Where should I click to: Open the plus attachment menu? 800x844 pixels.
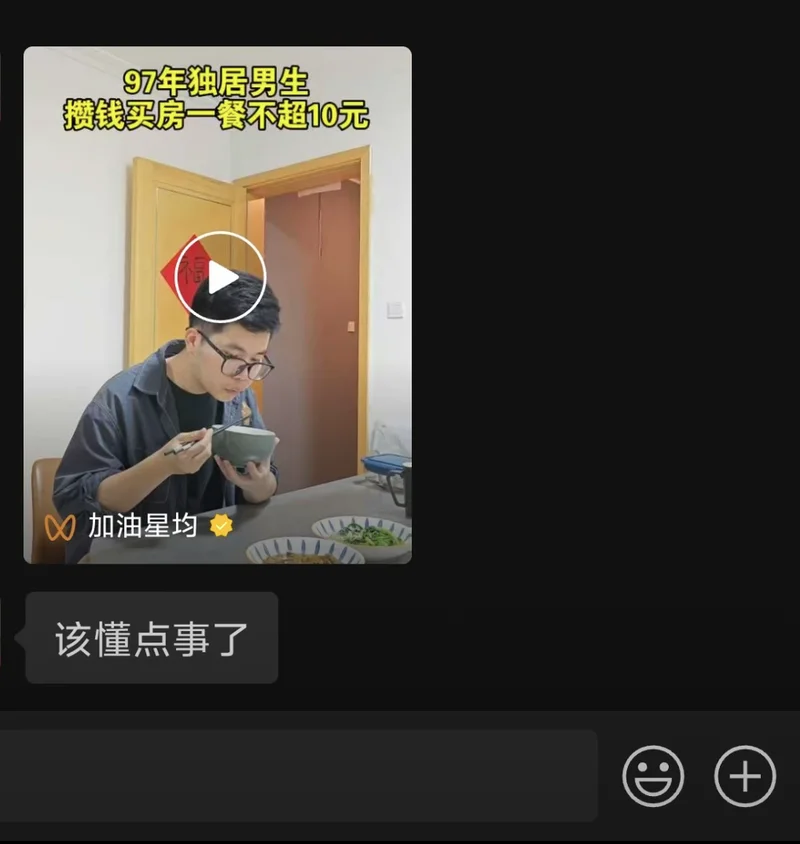pos(745,776)
